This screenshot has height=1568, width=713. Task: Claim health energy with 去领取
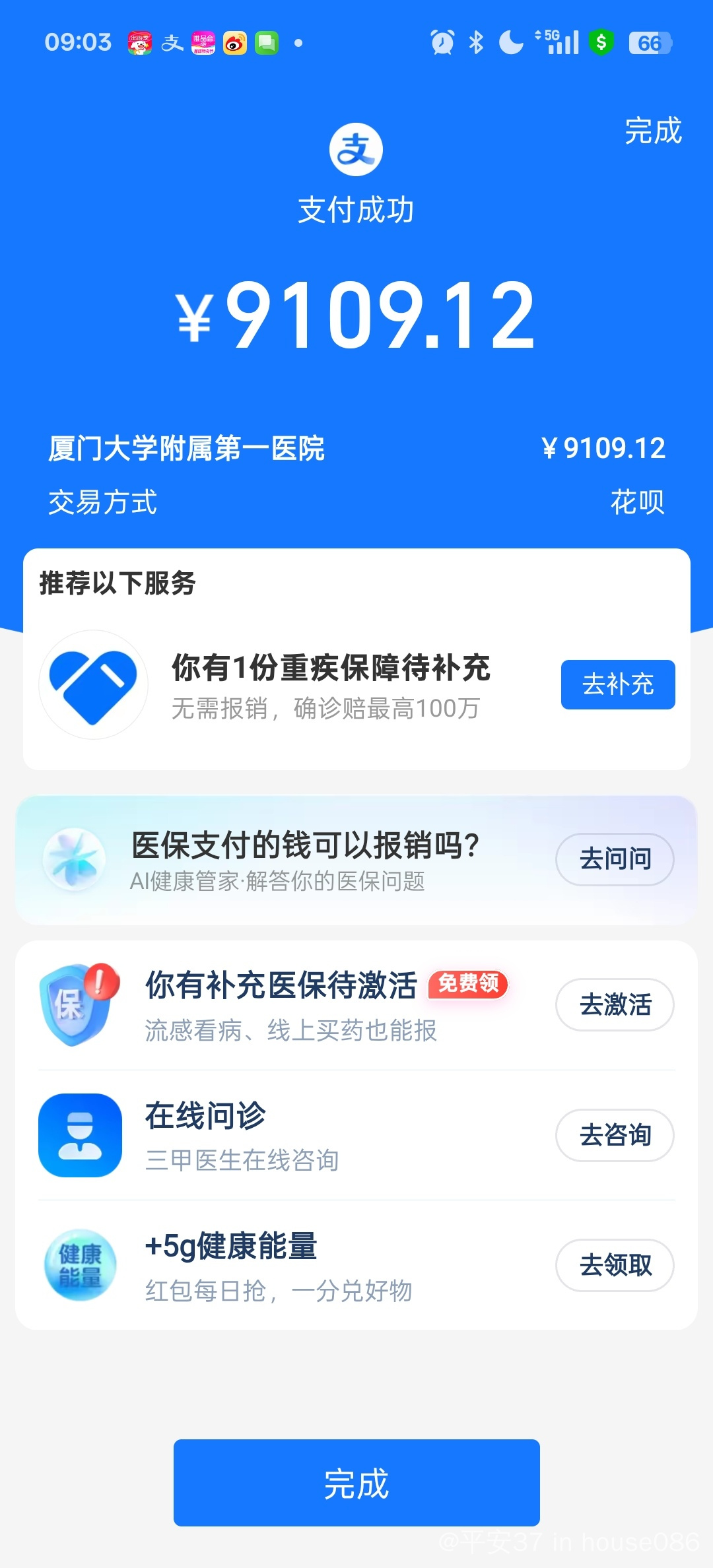615,1265
